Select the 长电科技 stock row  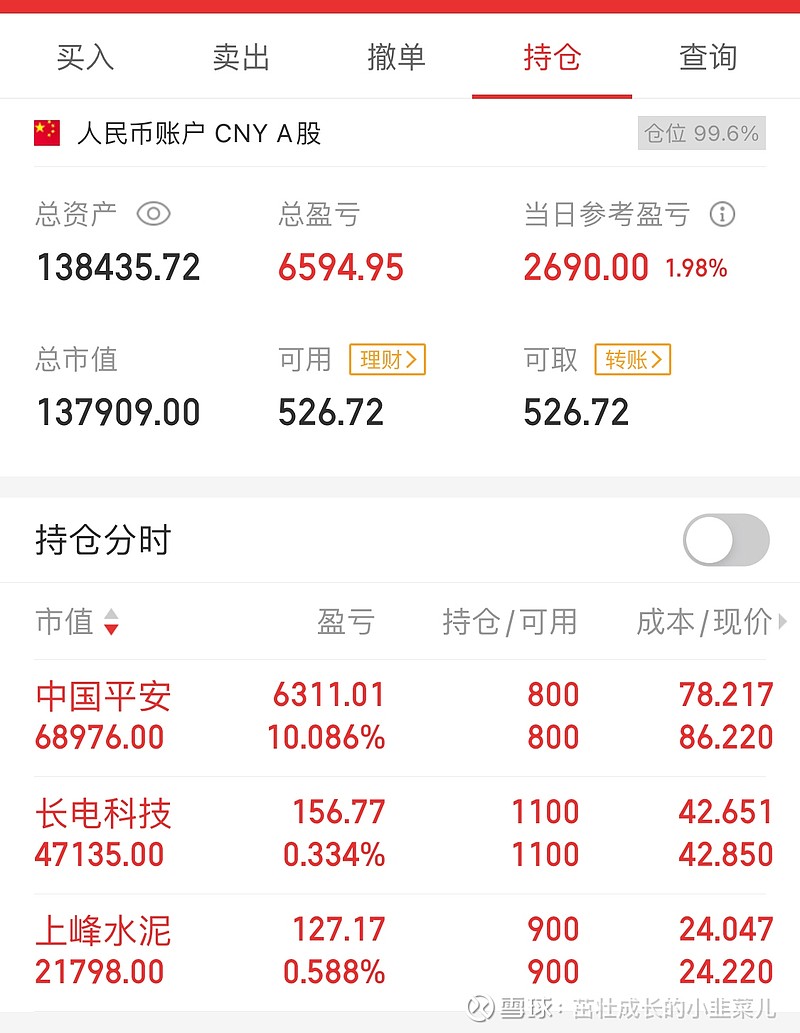coord(400,831)
